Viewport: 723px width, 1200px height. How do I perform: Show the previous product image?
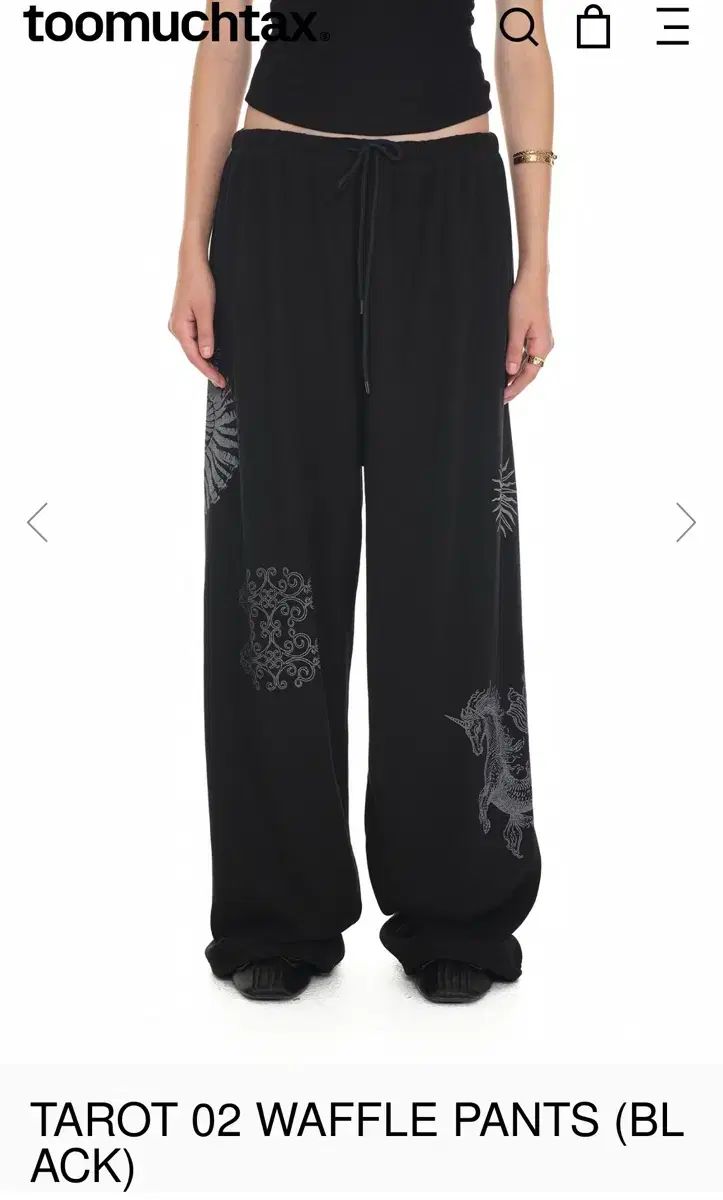[x=37, y=522]
